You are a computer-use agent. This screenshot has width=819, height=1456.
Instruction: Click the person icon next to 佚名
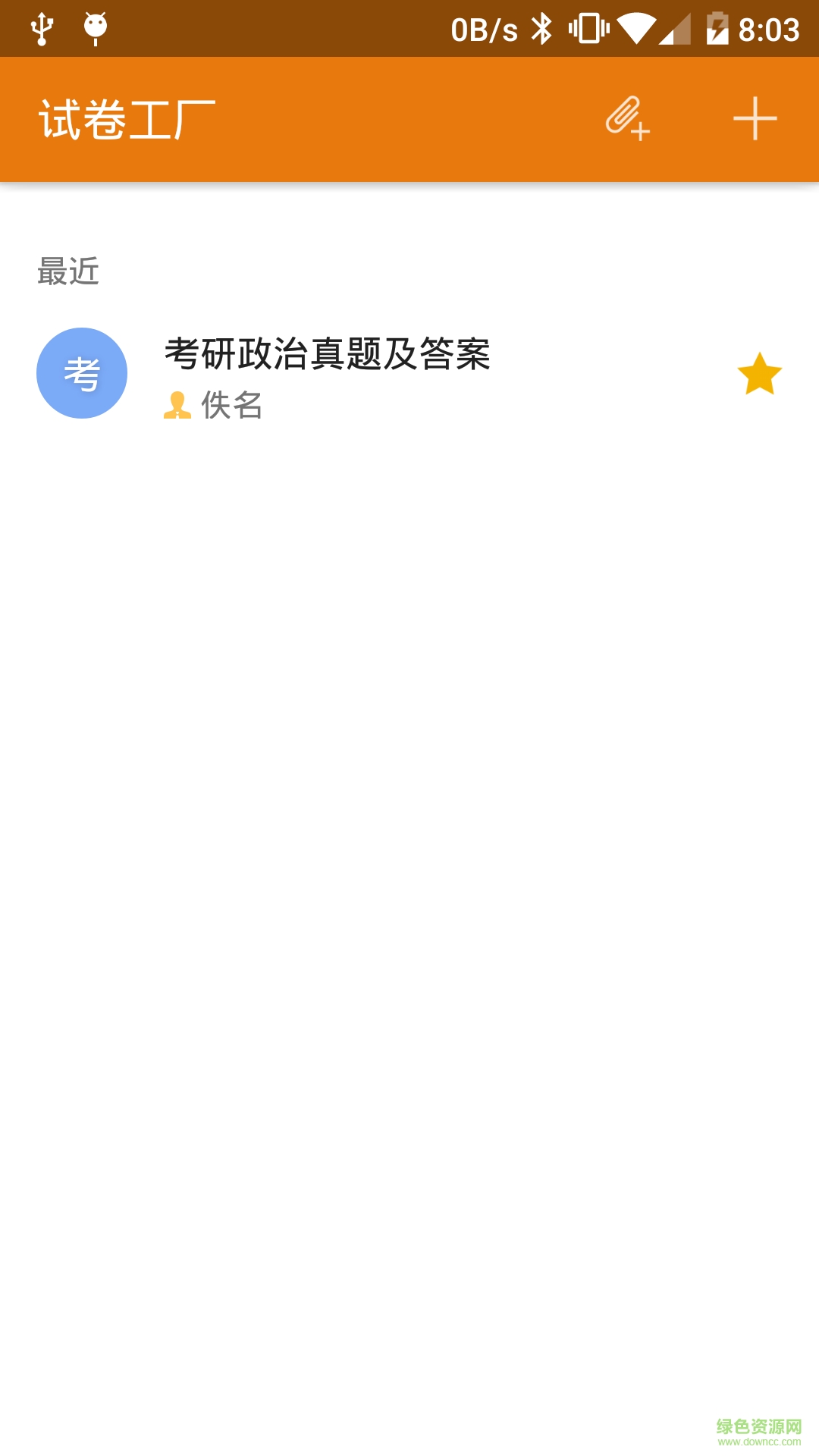coord(177,407)
